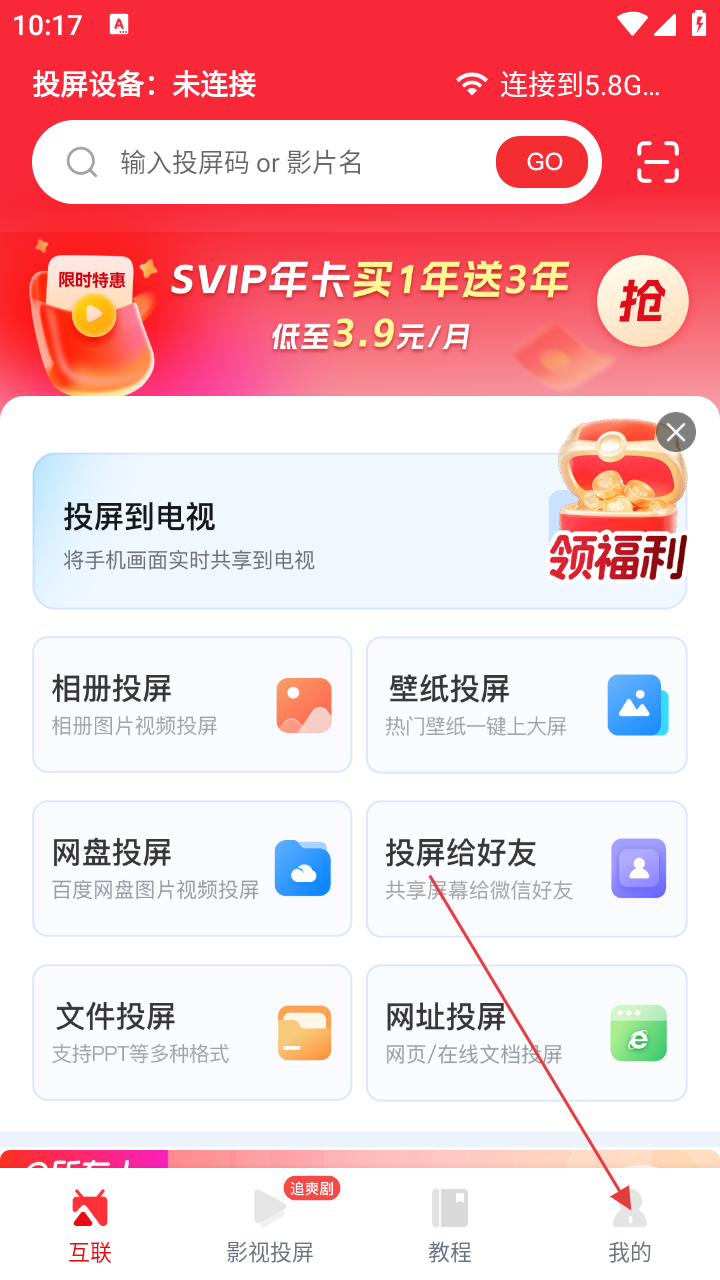This screenshot has width=720, height=1280.
Task: Switch to the 互联 tab
Action: coord(90,1225)
